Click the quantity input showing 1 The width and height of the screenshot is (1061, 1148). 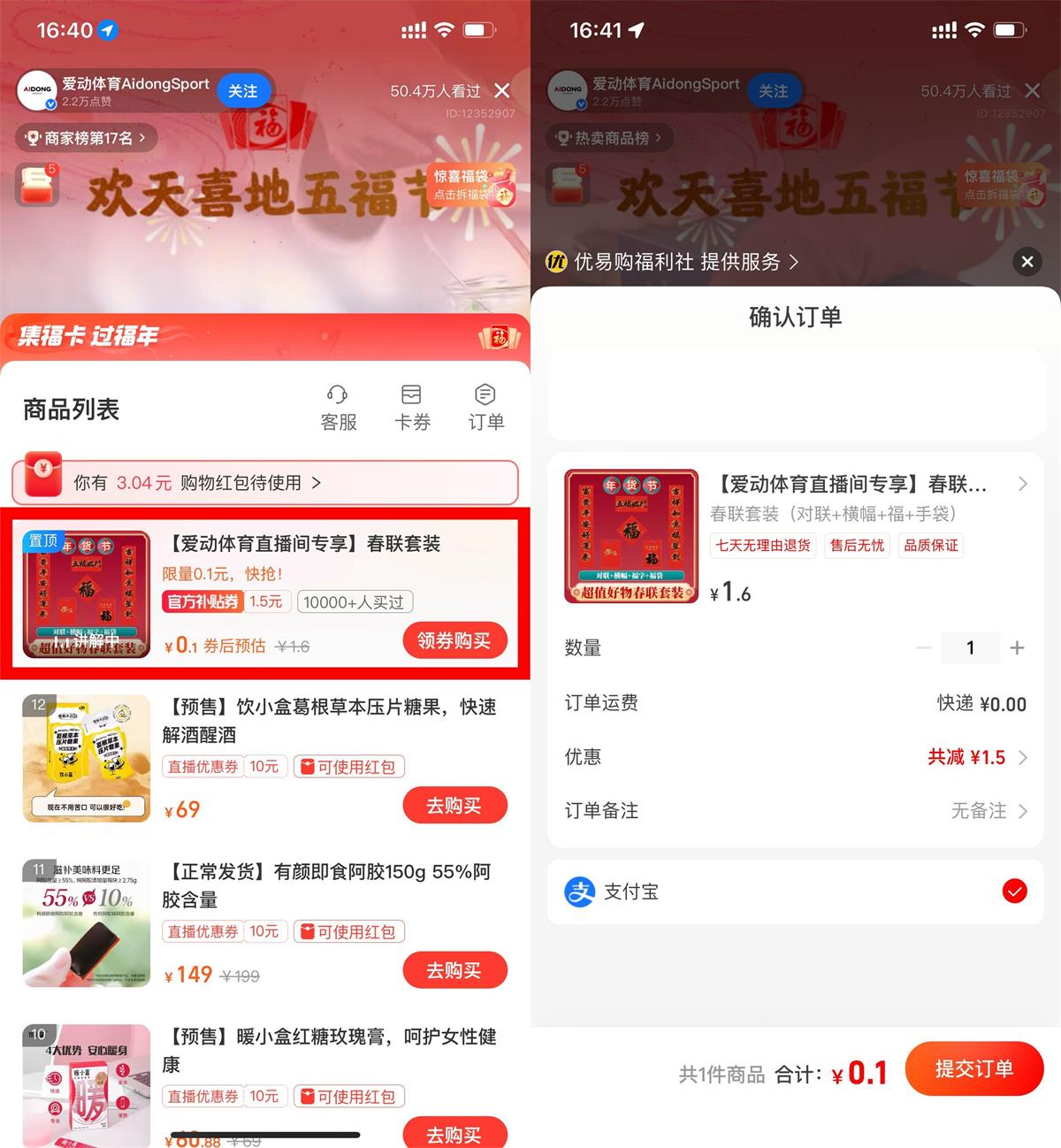click(x=970, y=647)
